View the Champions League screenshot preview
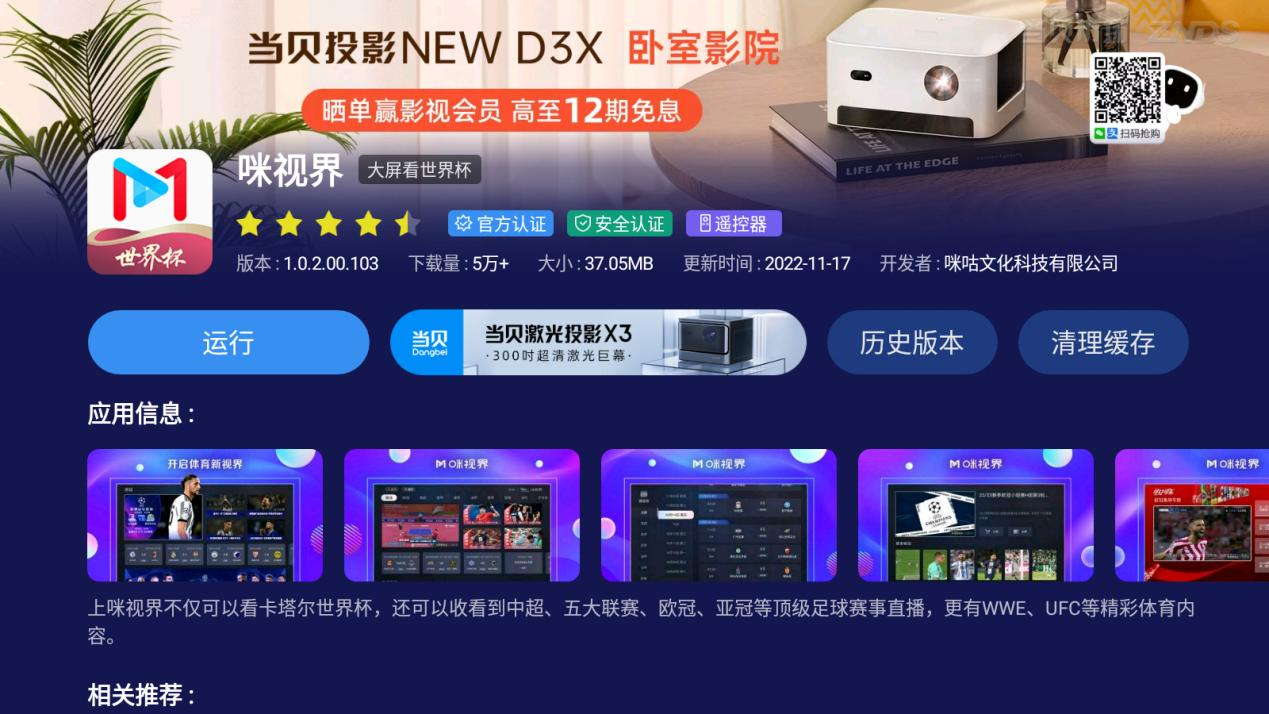This screenshot has width=1269, height=714. click(x=975, y=515)
